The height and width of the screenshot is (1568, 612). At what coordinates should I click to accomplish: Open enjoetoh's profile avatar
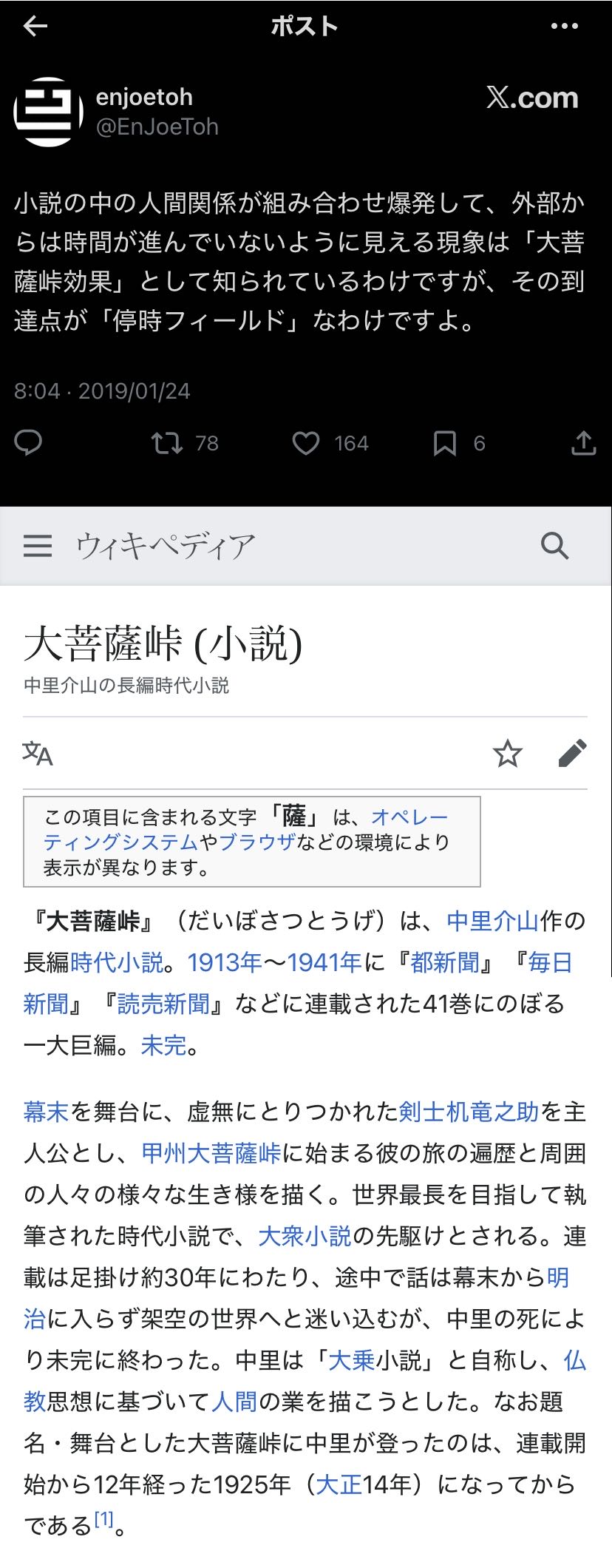(48, 112)
